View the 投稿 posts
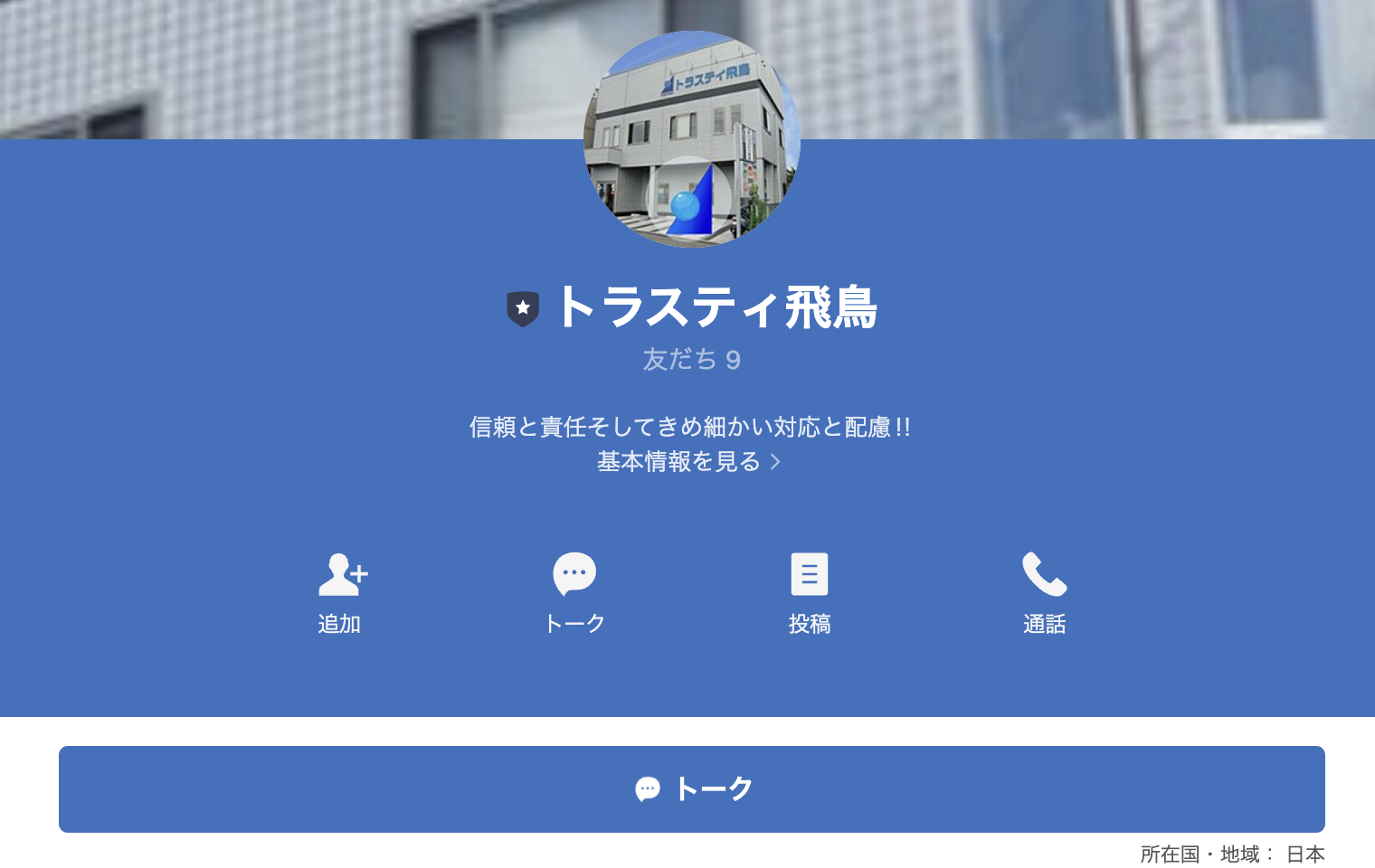This screenshot has height=868, width=1375. (809, 591)
